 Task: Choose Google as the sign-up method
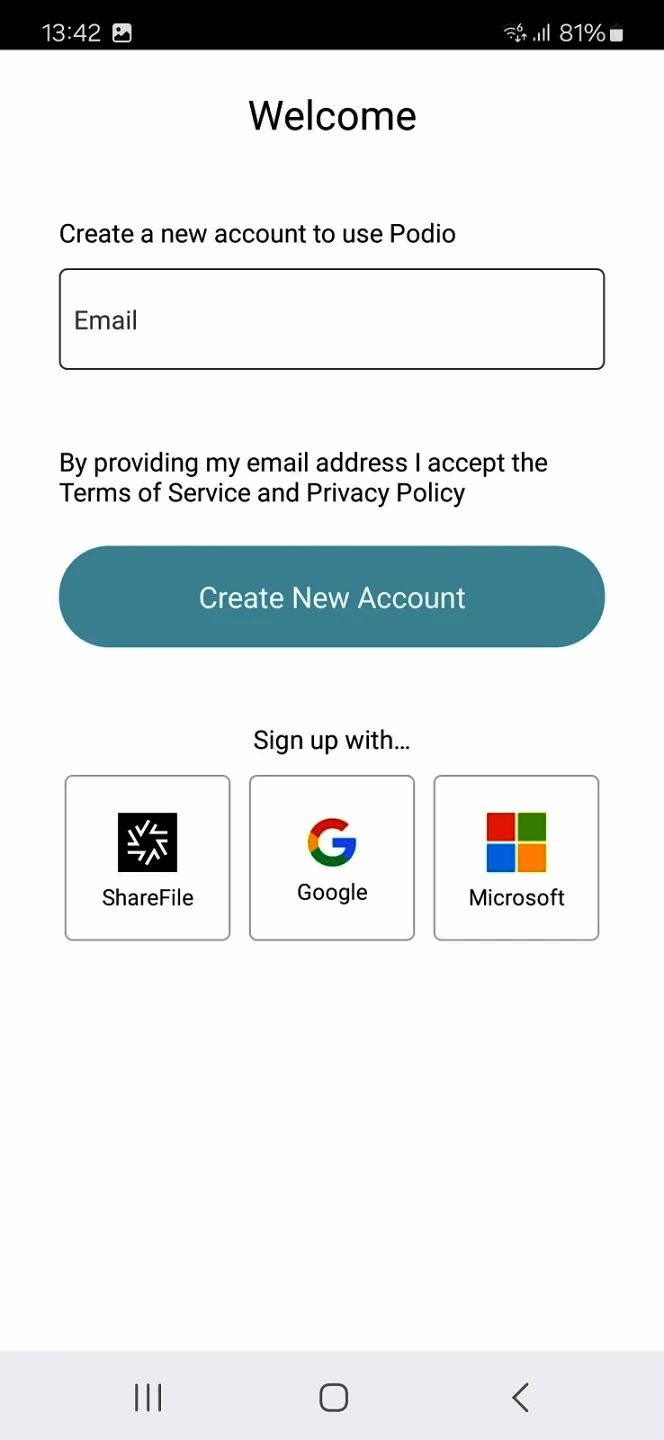pos(331,858)
